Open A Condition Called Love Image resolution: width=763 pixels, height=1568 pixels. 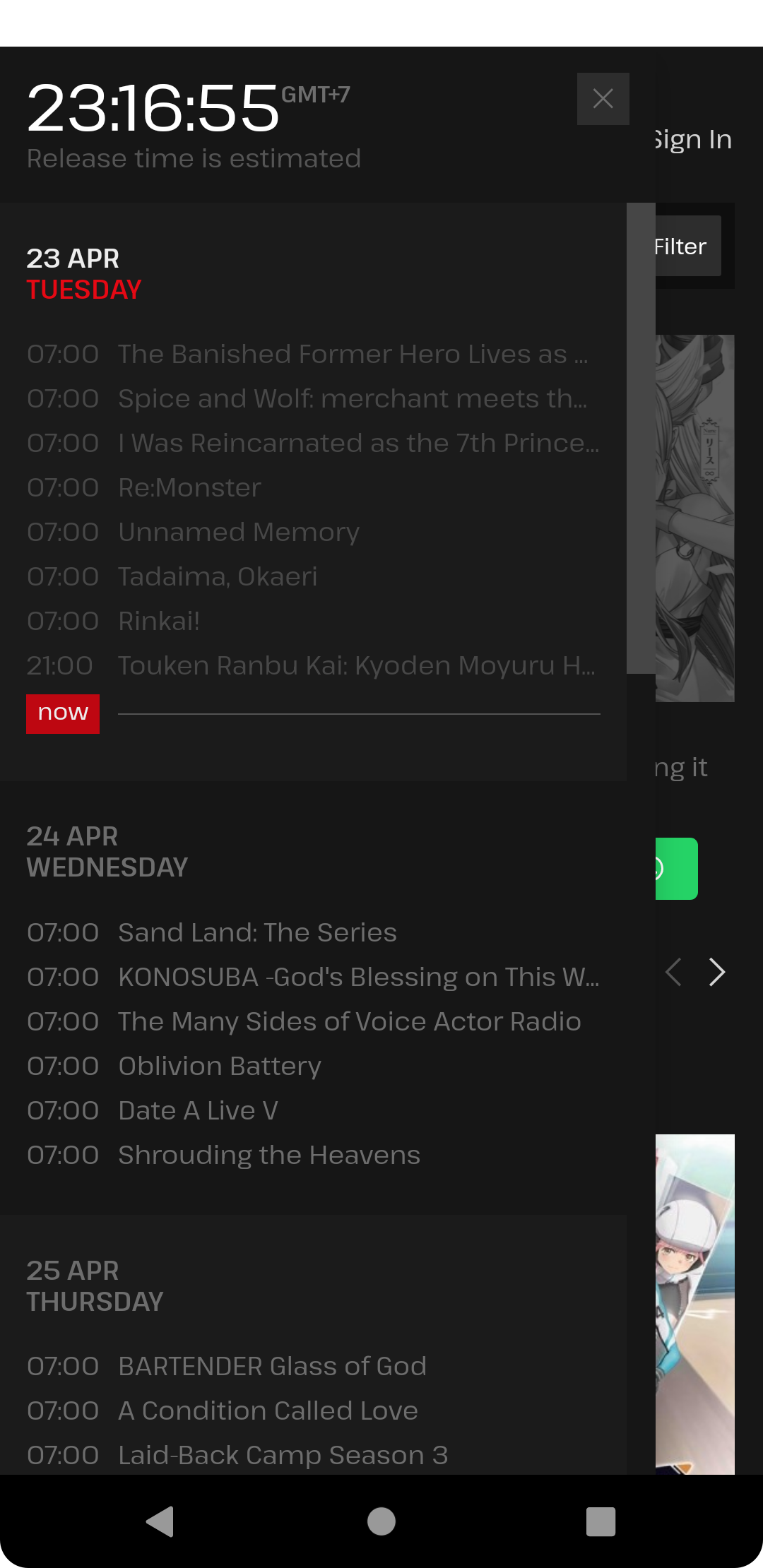click(268, 1411)
